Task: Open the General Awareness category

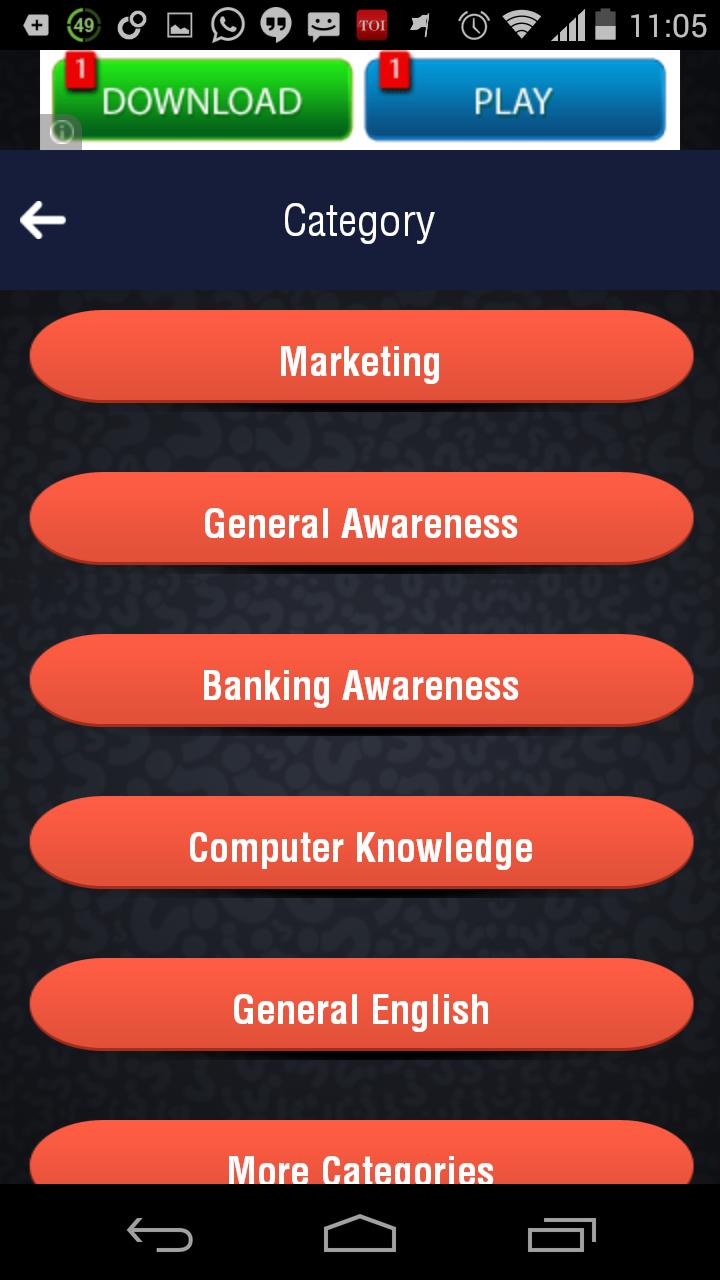Action: click(361, 520)
